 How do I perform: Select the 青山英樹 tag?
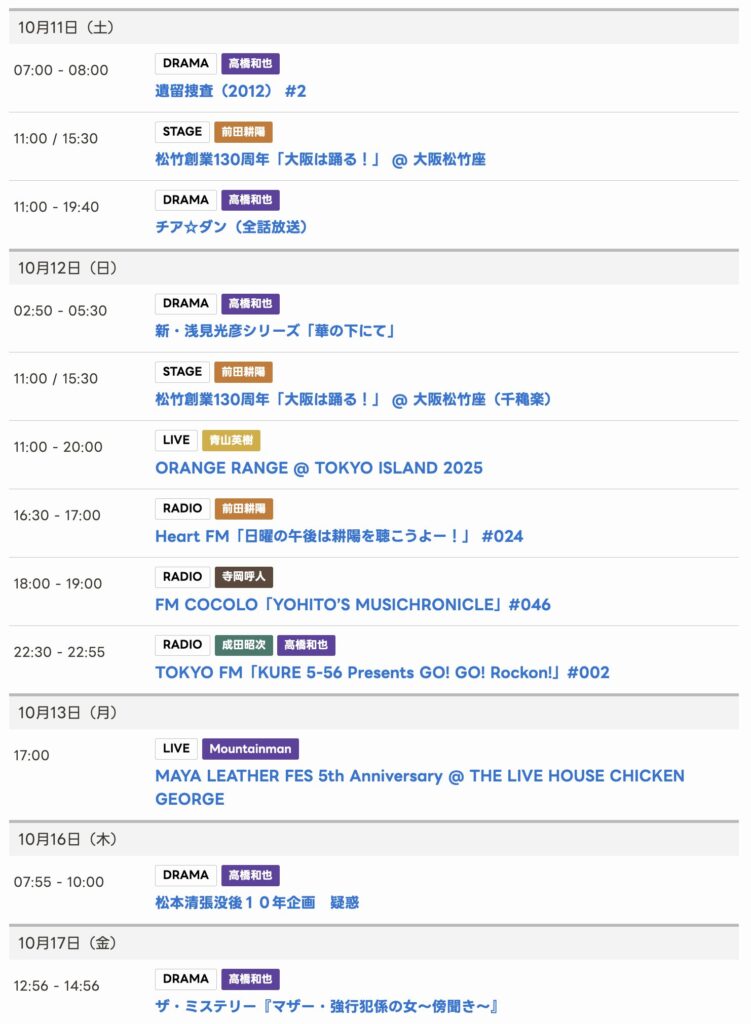(x=230, y=440)
